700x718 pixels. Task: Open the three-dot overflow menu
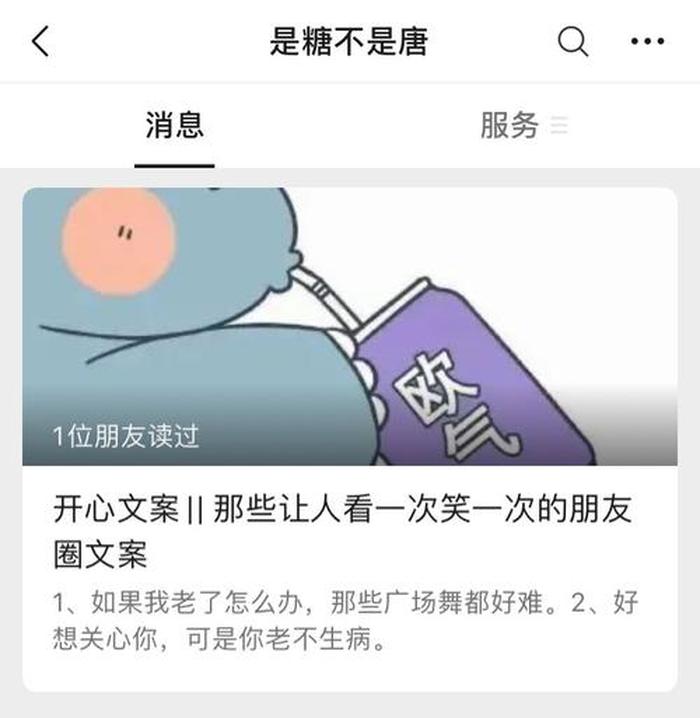tap(648, 42)
